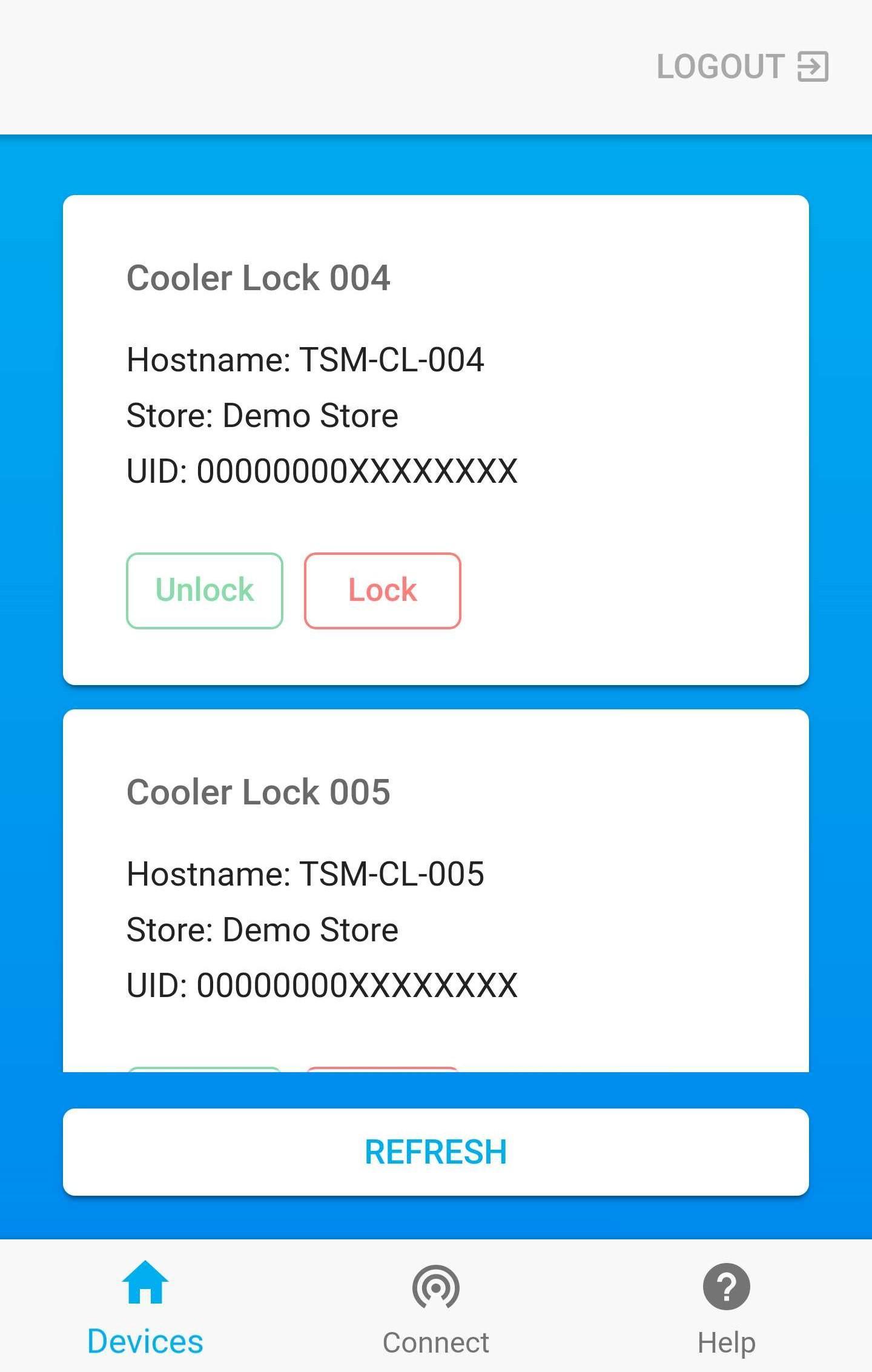Unlock Cooler Lock 004
The image size is (872, 1372).
point(205,591)
